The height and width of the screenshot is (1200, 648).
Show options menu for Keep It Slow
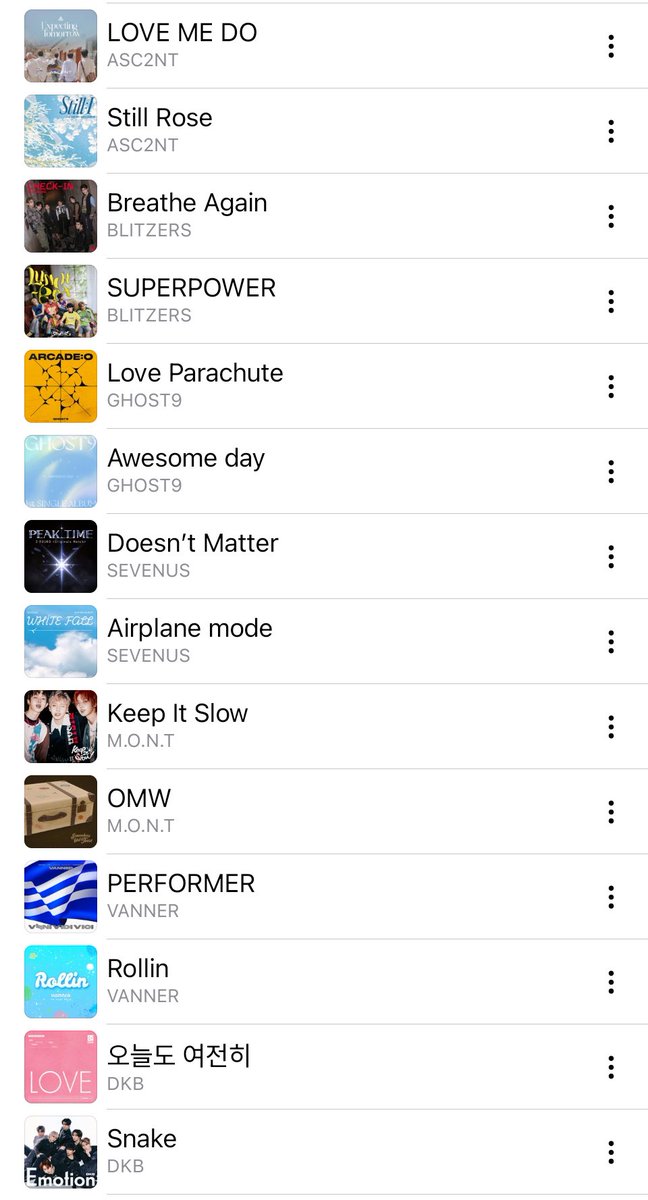pyautogui.click(x=611, y=726)
